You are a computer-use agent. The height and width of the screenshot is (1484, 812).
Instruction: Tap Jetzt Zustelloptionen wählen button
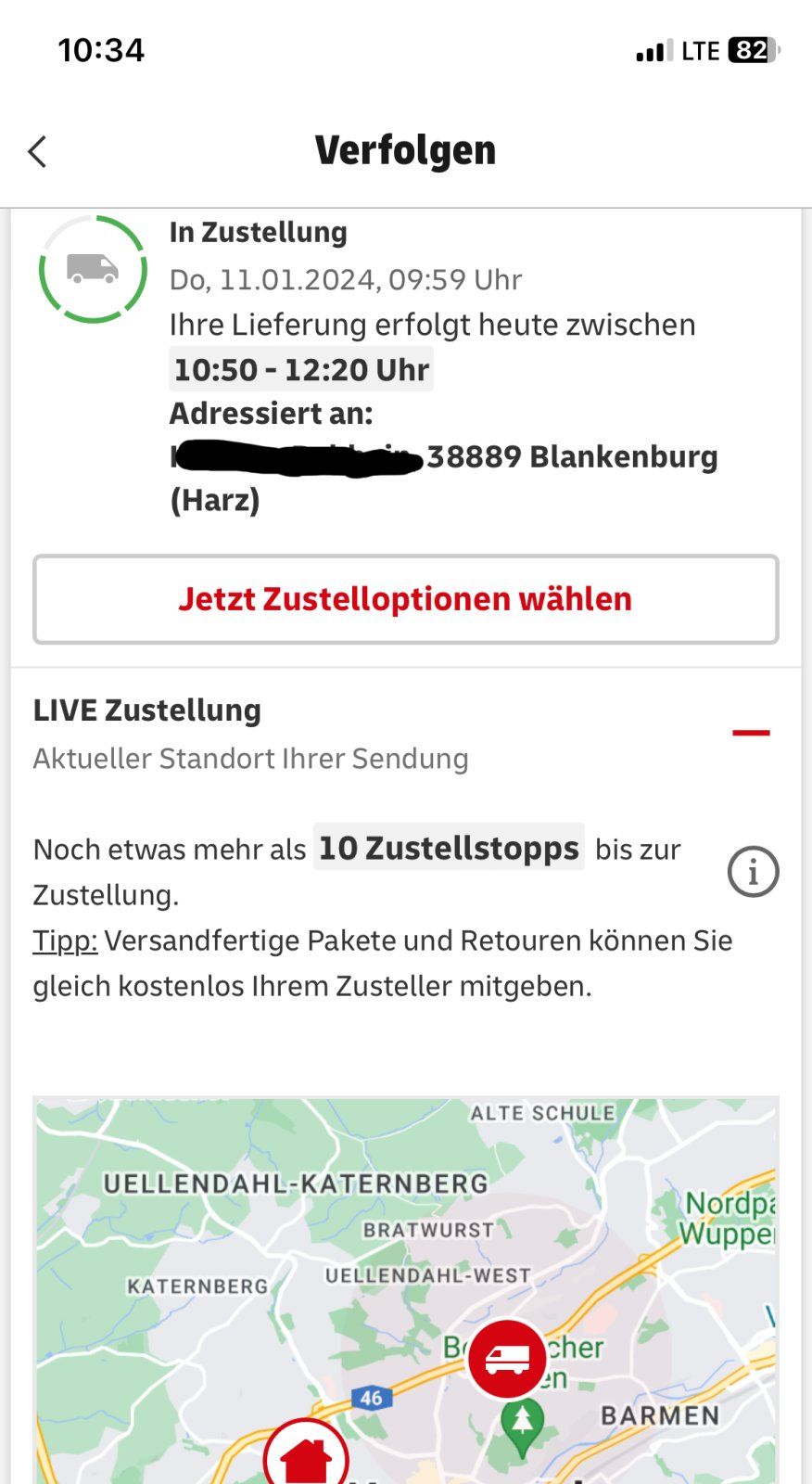point(405,599)
